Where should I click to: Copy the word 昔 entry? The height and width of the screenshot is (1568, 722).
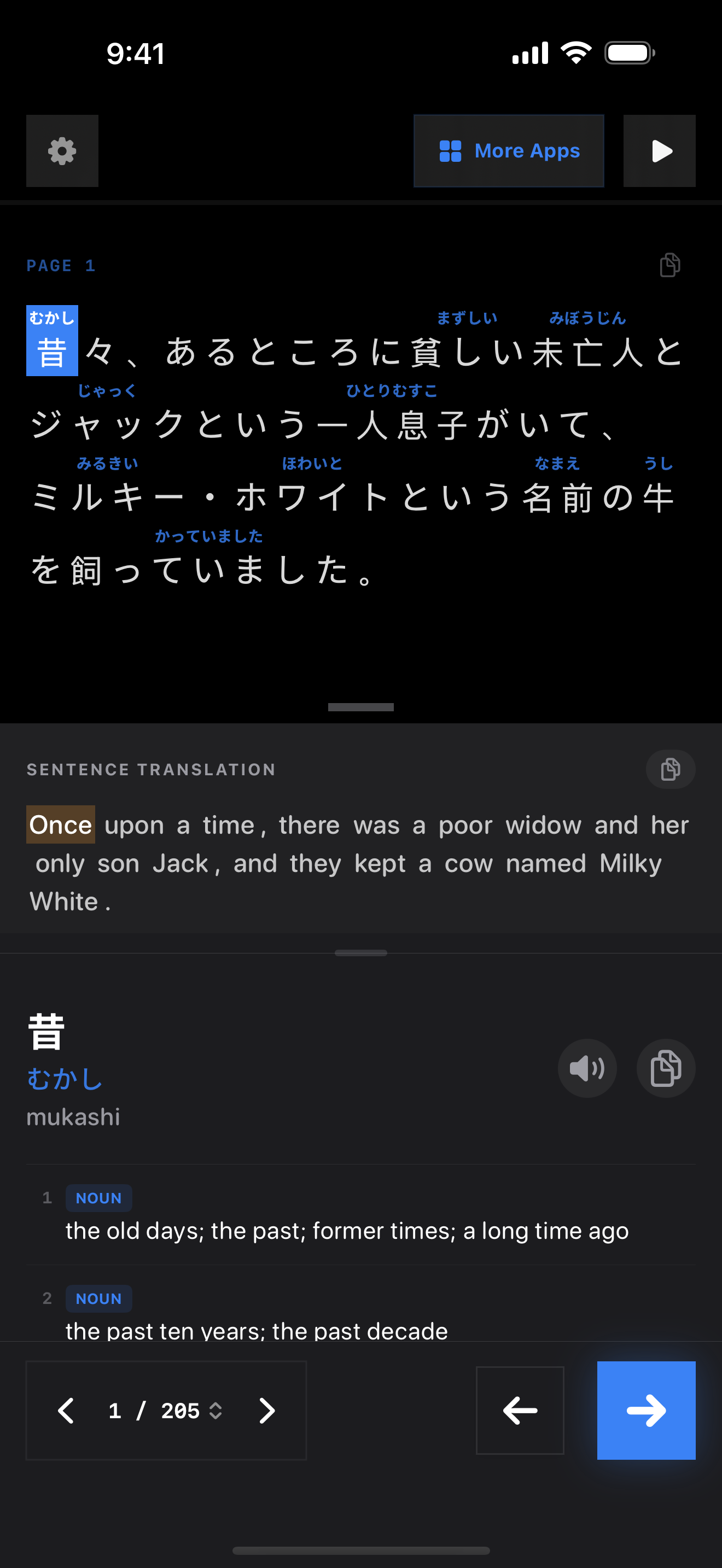pos(665,1068)
